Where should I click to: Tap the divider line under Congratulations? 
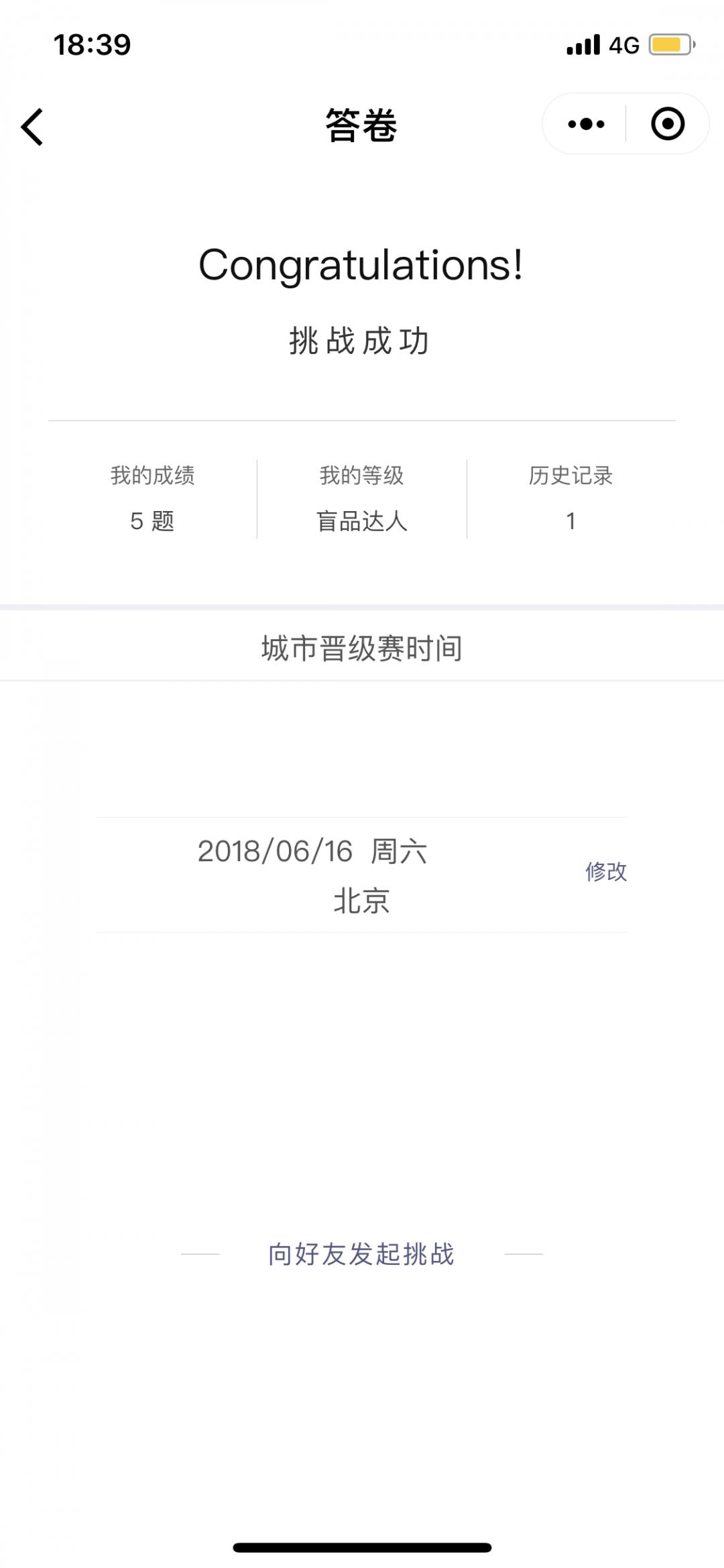pyautogui.click(x=362, y=419)
